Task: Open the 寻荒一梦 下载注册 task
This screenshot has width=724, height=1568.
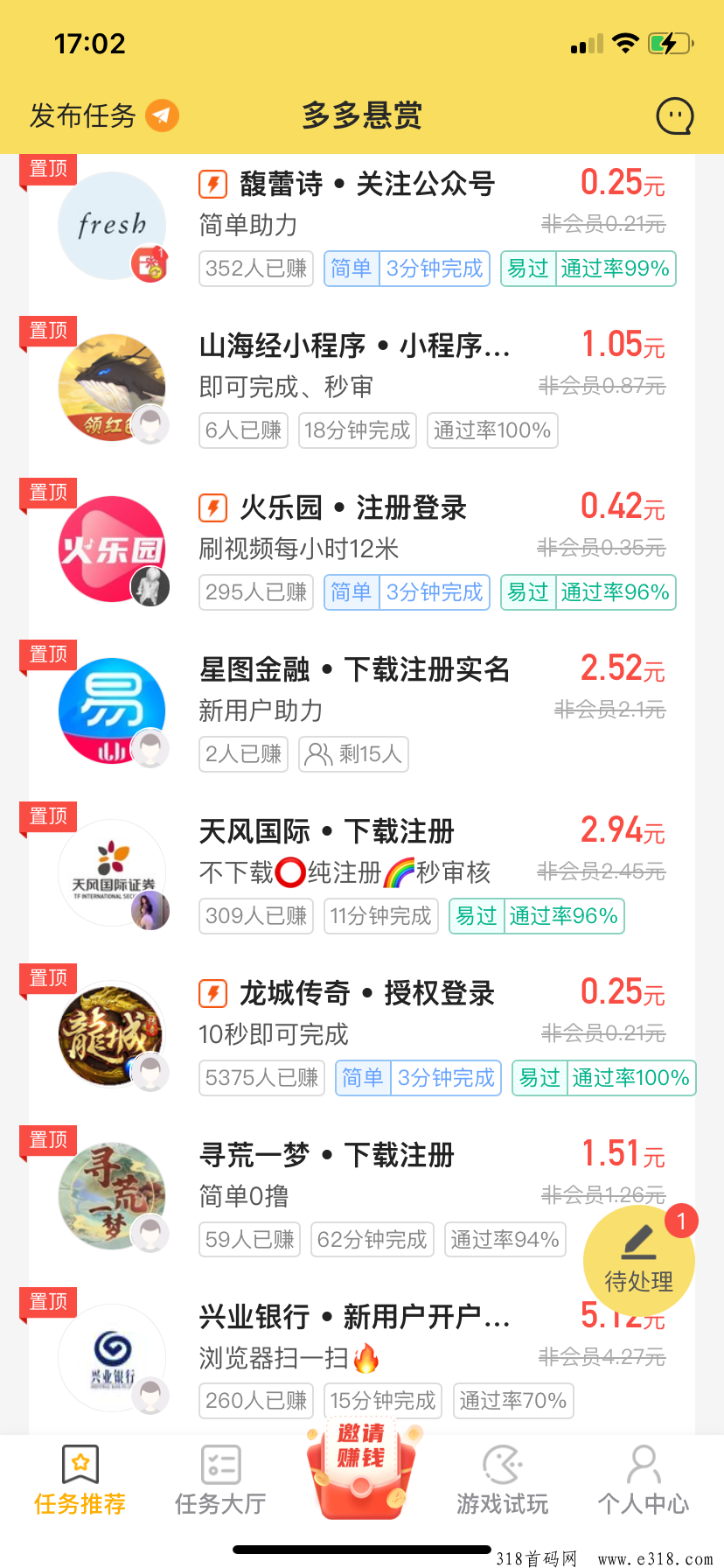Action: (327, 1156)
